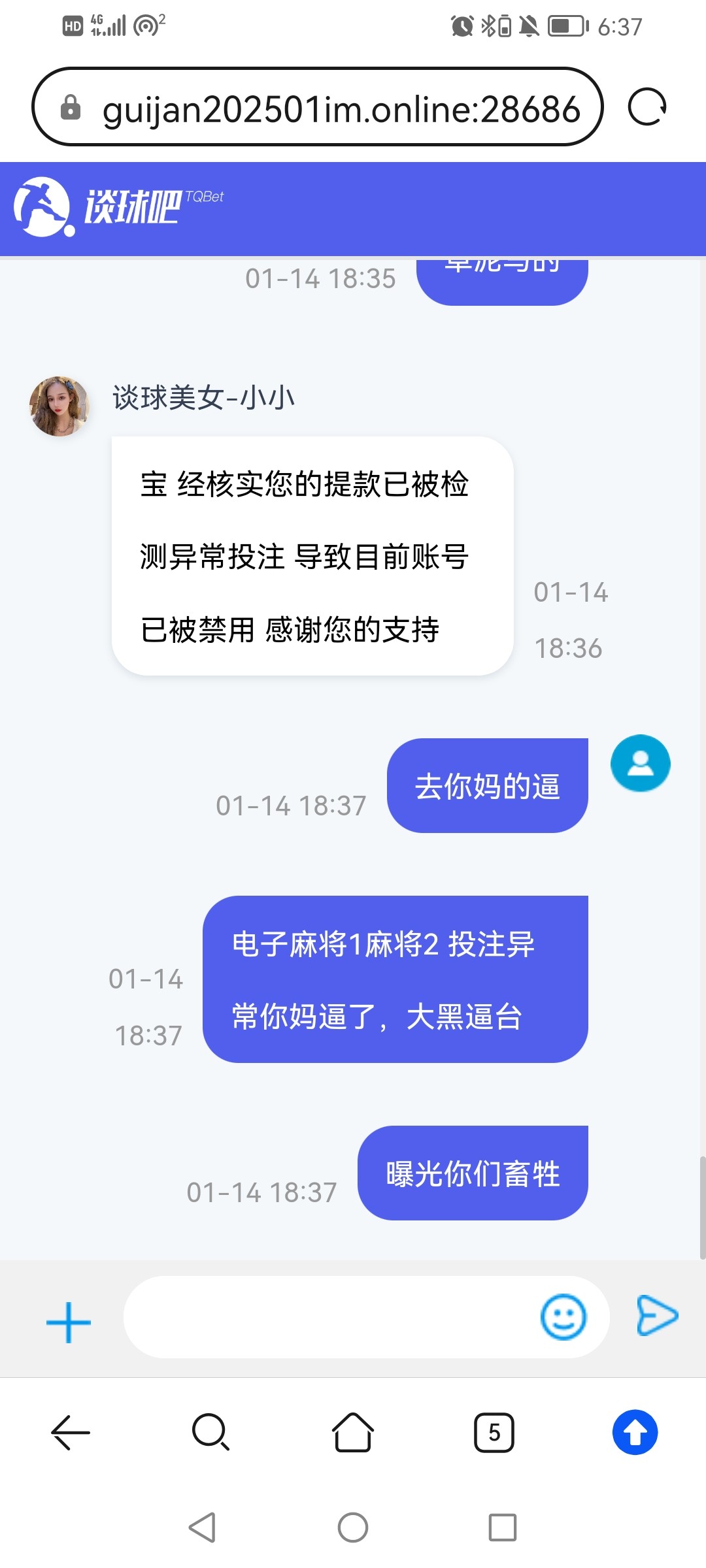
Task: Open the browser search tool
Action: [x=210, y=1433]
